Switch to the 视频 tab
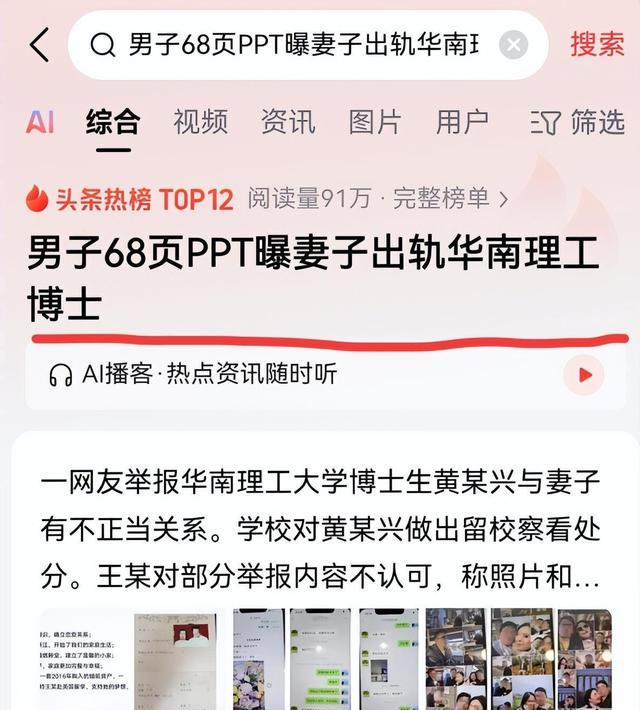 (200, 122)
